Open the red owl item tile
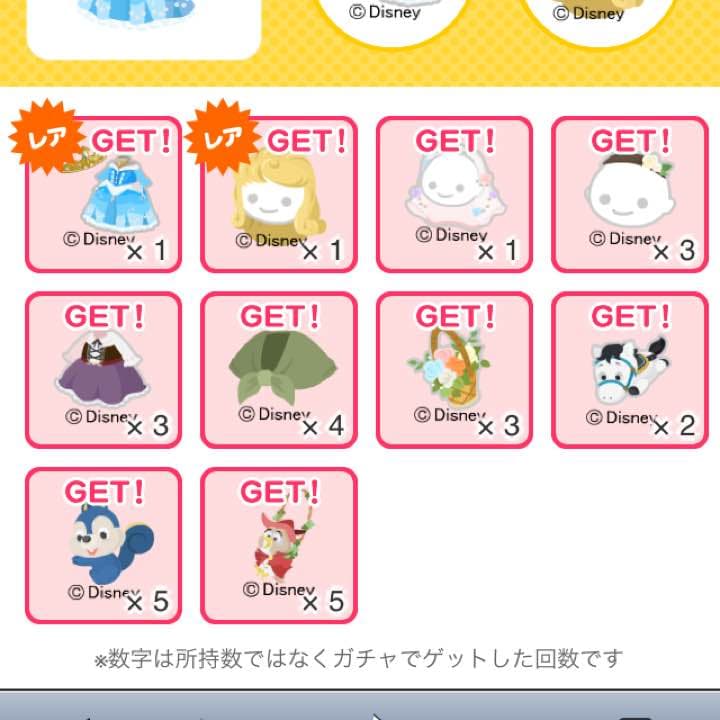 click(x=279, y=545)
